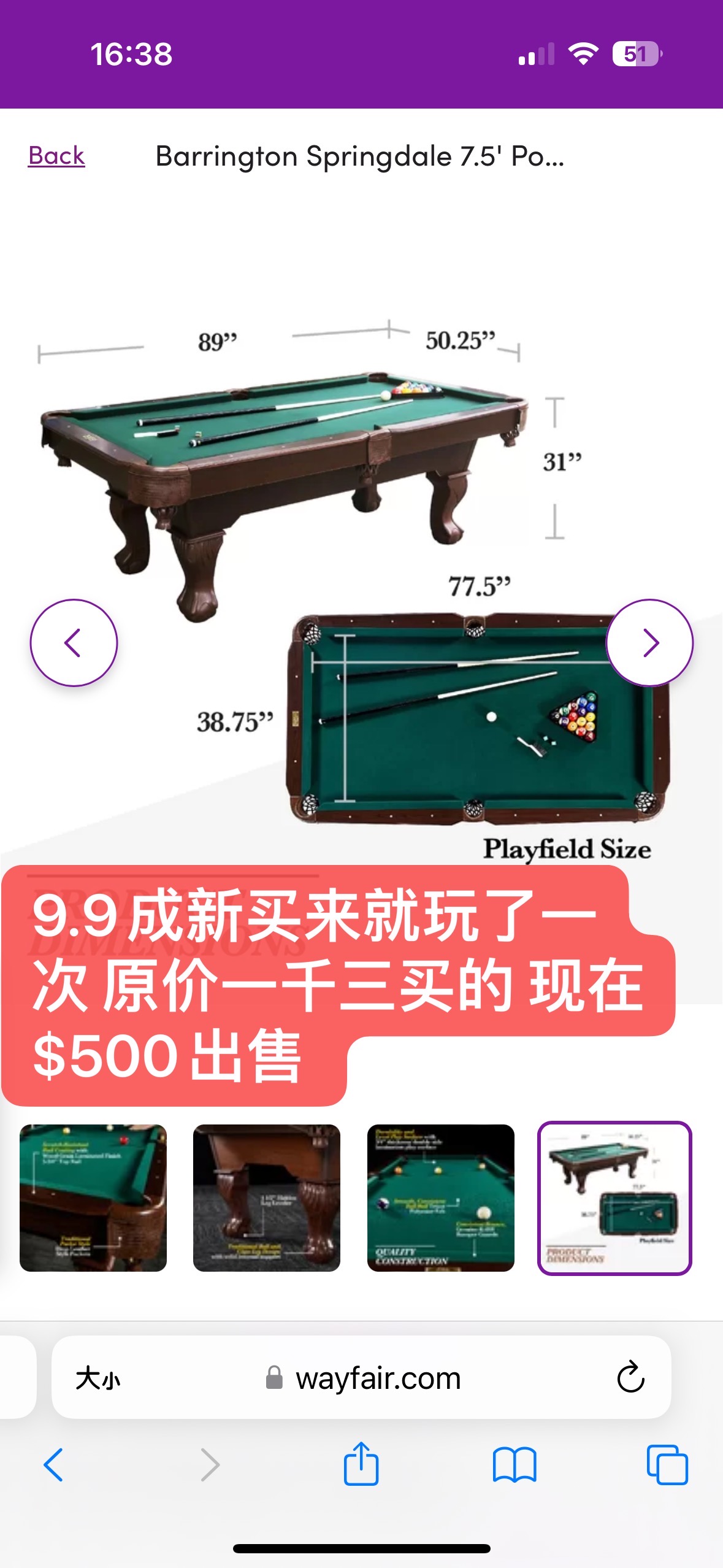This screenshot has width=723, height=1568.
Task: Go back in Safari history
Action: (x=54, y=1465)
